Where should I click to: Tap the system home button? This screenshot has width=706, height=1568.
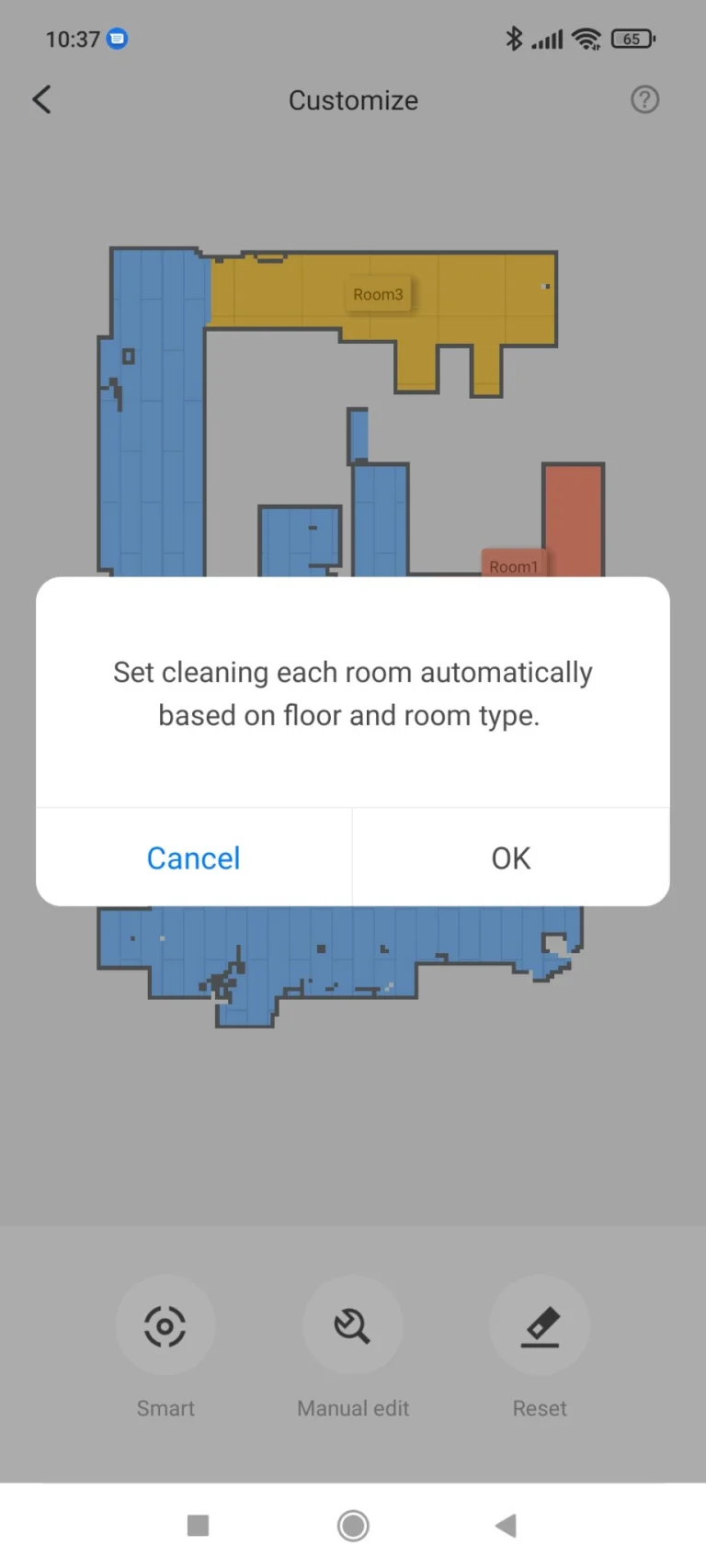(353, 1526)
